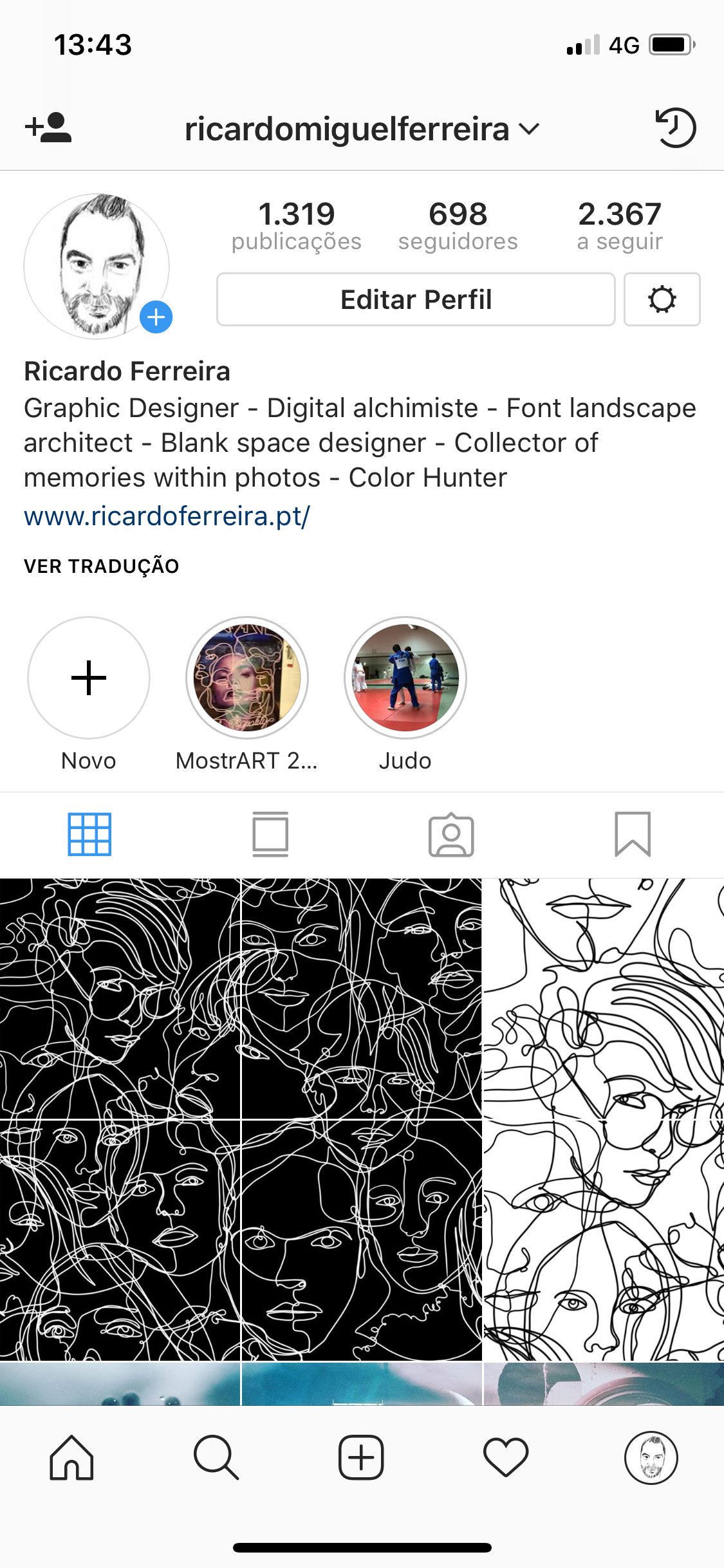Add a story via profile photo plus

point(156,317)
